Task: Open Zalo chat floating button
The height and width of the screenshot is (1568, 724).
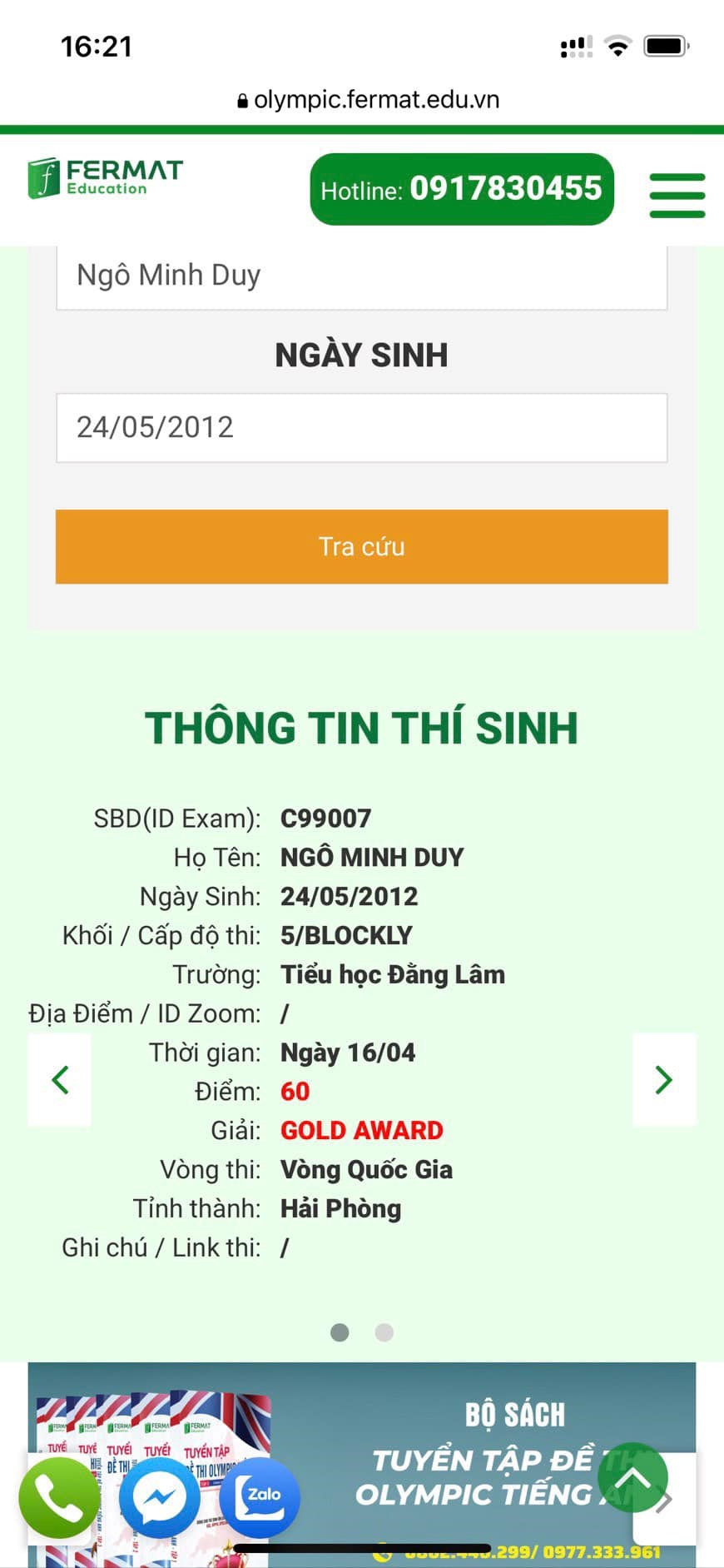Action: tap(260, 1497)
